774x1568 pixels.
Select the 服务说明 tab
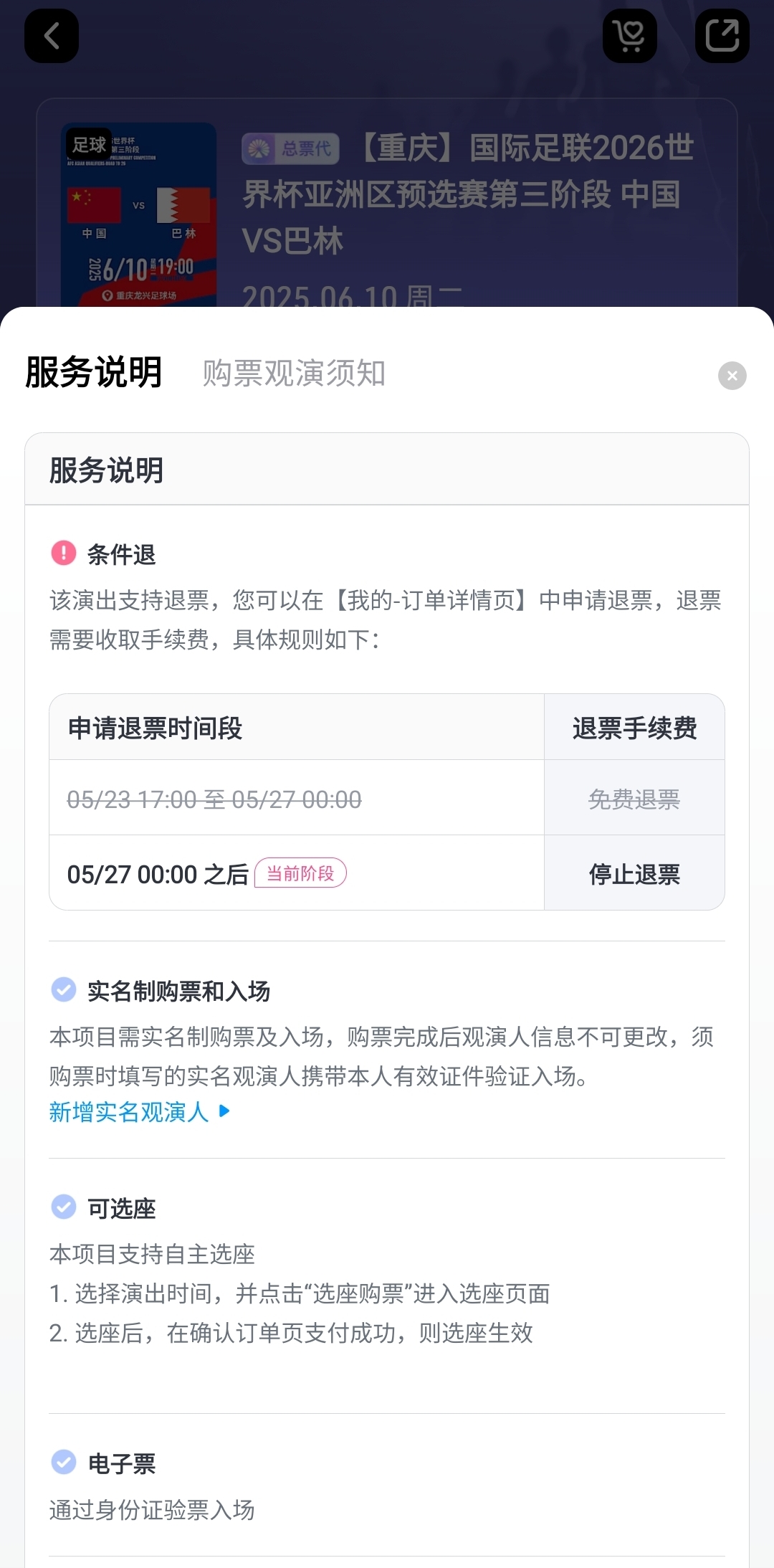[94, 373]
